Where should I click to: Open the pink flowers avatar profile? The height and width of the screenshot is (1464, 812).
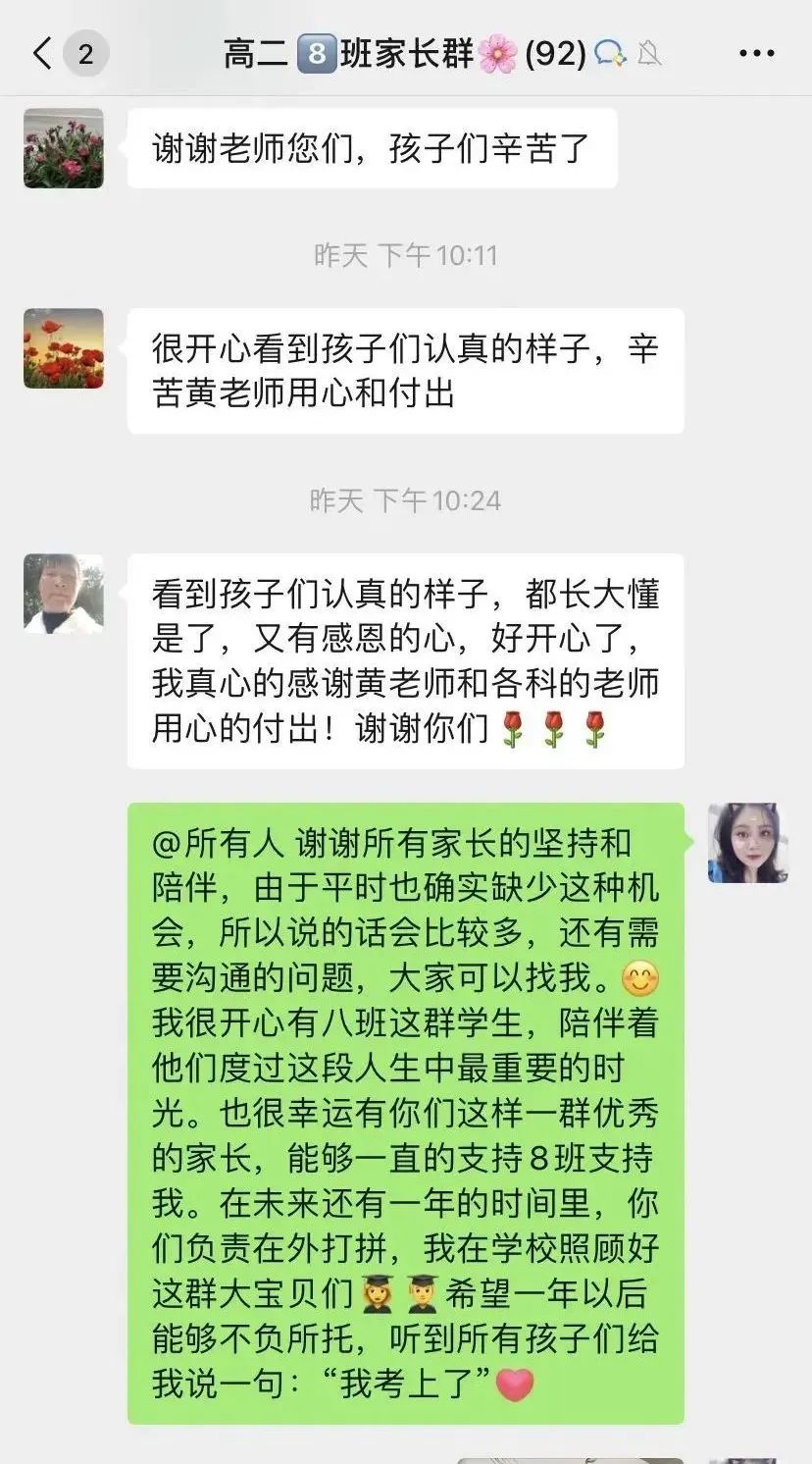(x=64, y=148)
